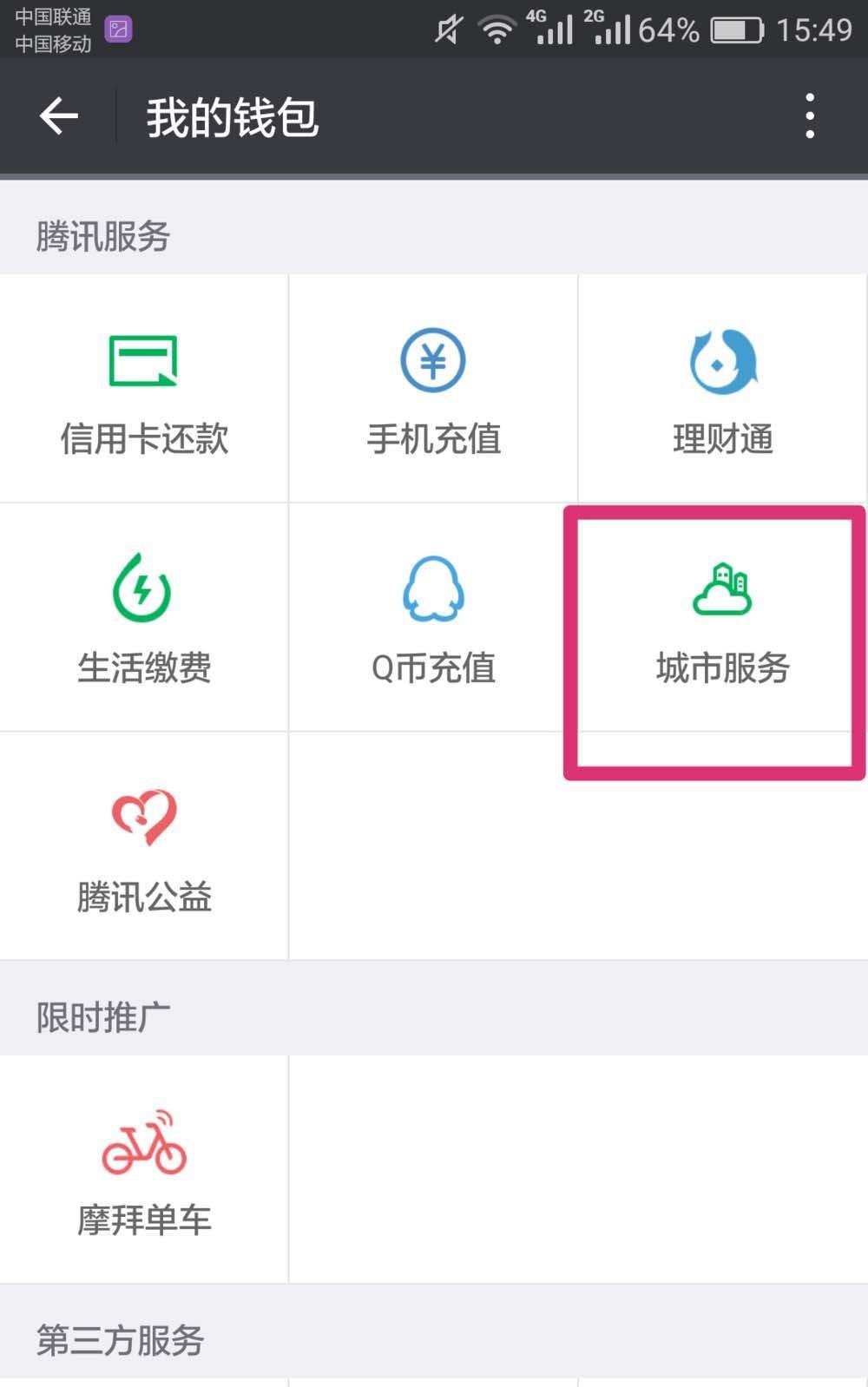Click the yen symbol recharge icon
868x1387 pixels.
(433, 360)
